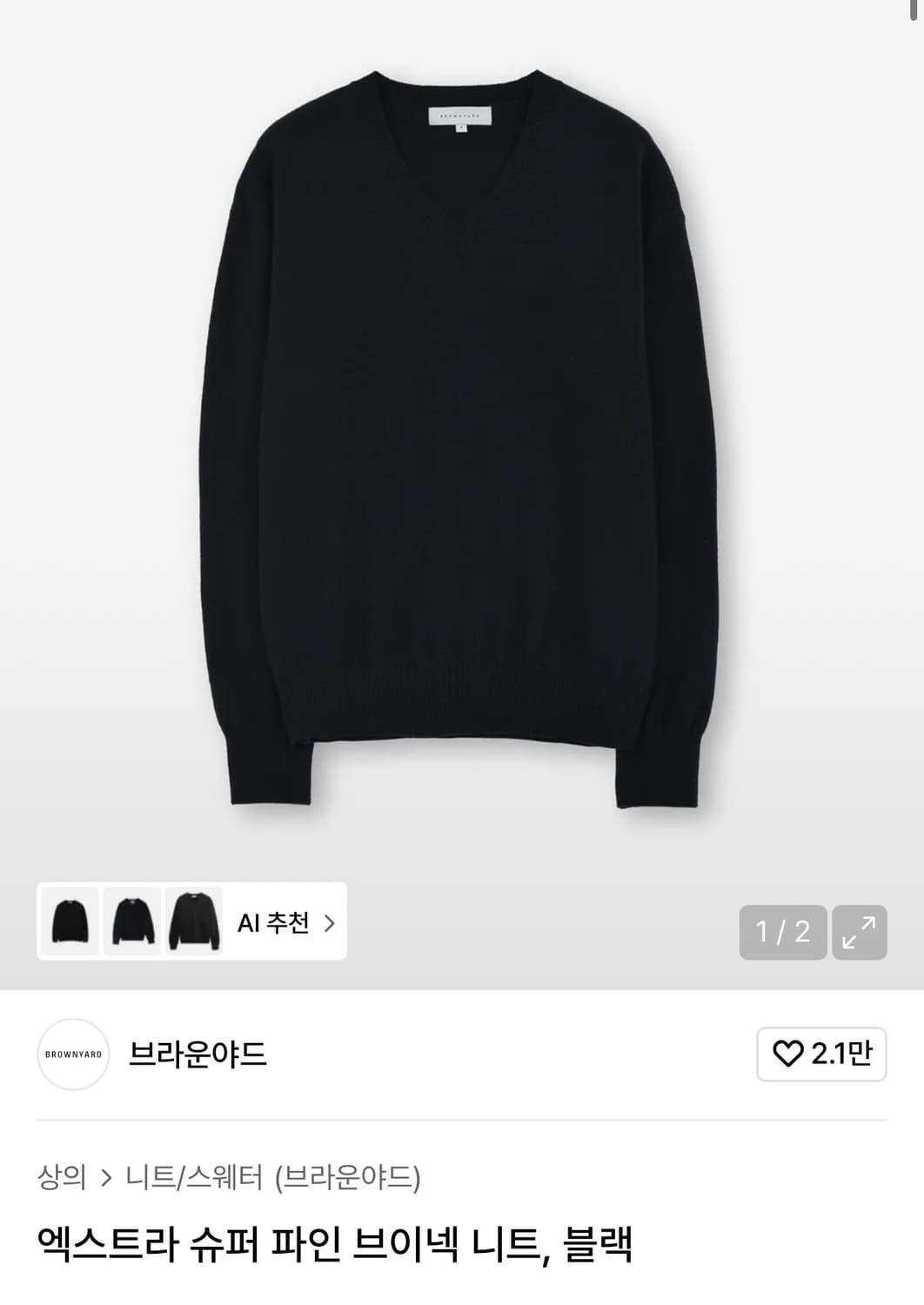Viewport: 924px width, 1305px height.
Task: Select the first AI recommended sweater thumbnail
Action: [x=69, y=923]
